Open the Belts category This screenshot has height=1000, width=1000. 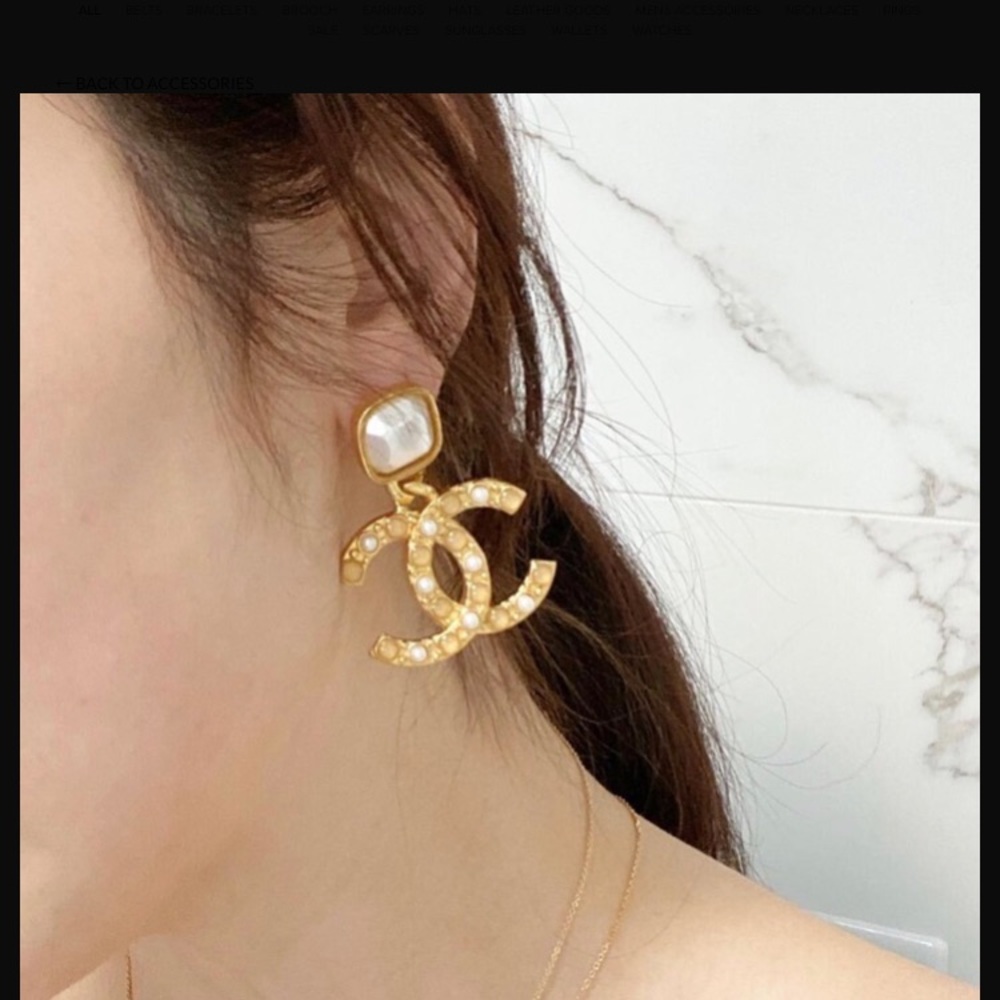point(143,10)
